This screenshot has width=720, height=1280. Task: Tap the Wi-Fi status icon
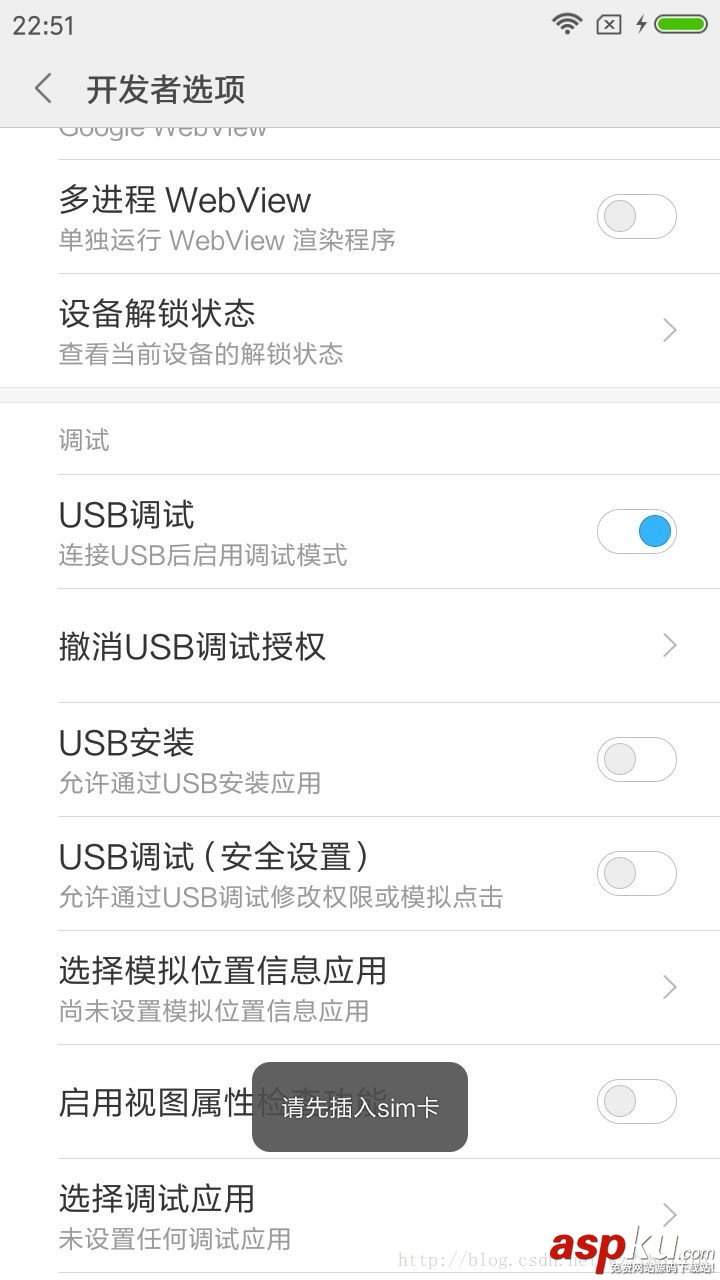(565, 24)
